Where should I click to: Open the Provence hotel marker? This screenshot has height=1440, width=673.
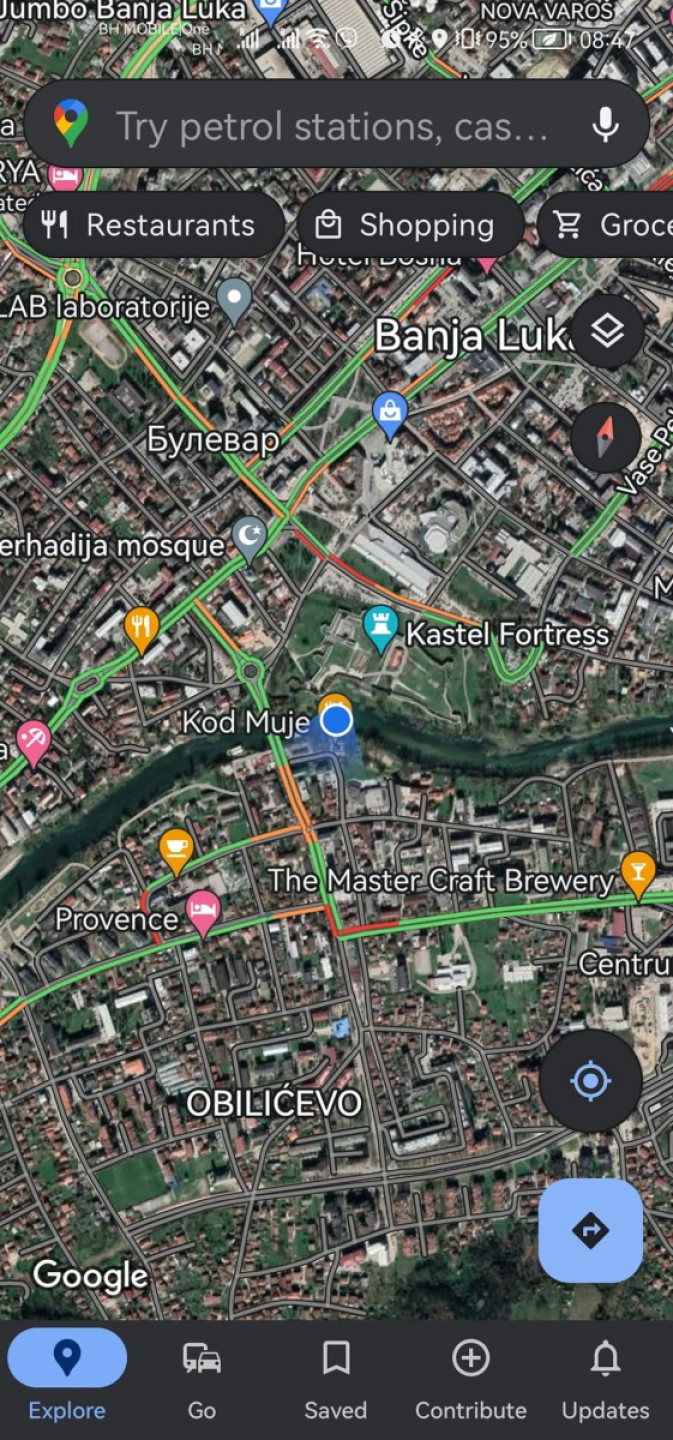tap(203, 913)
